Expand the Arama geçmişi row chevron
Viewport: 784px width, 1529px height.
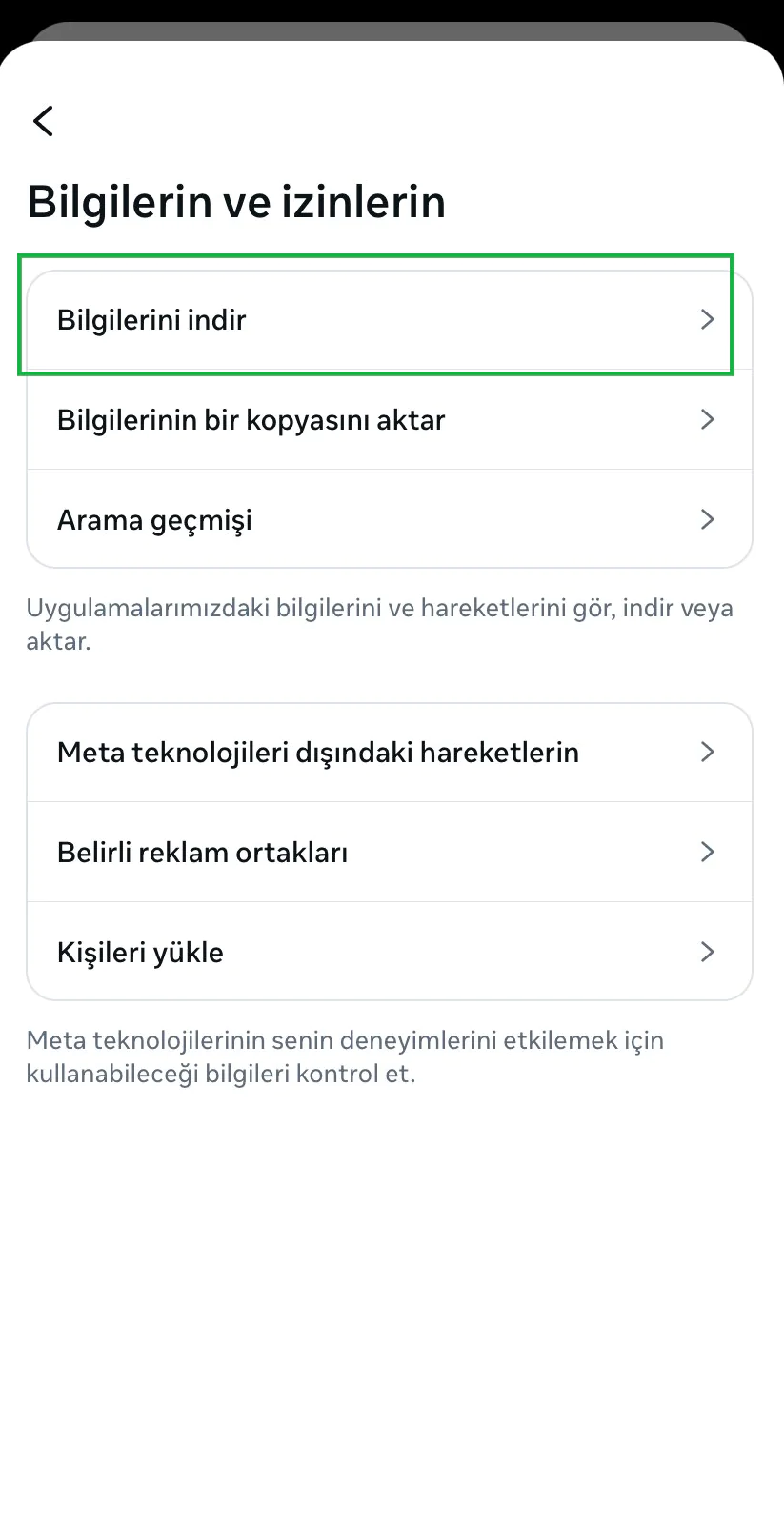pyautogui.click(x=707, y=519)
